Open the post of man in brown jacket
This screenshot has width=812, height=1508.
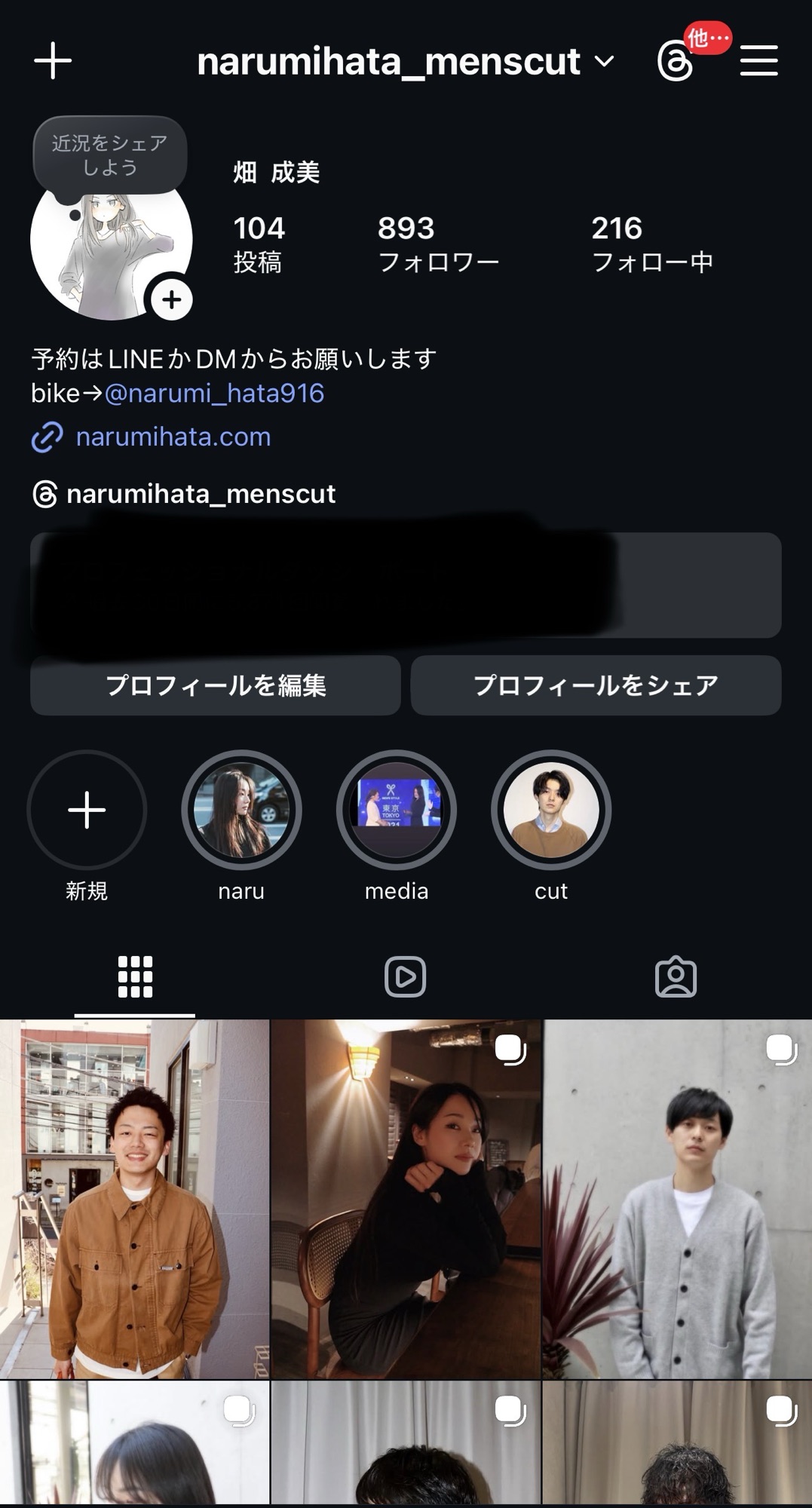tap(134, 1199)
